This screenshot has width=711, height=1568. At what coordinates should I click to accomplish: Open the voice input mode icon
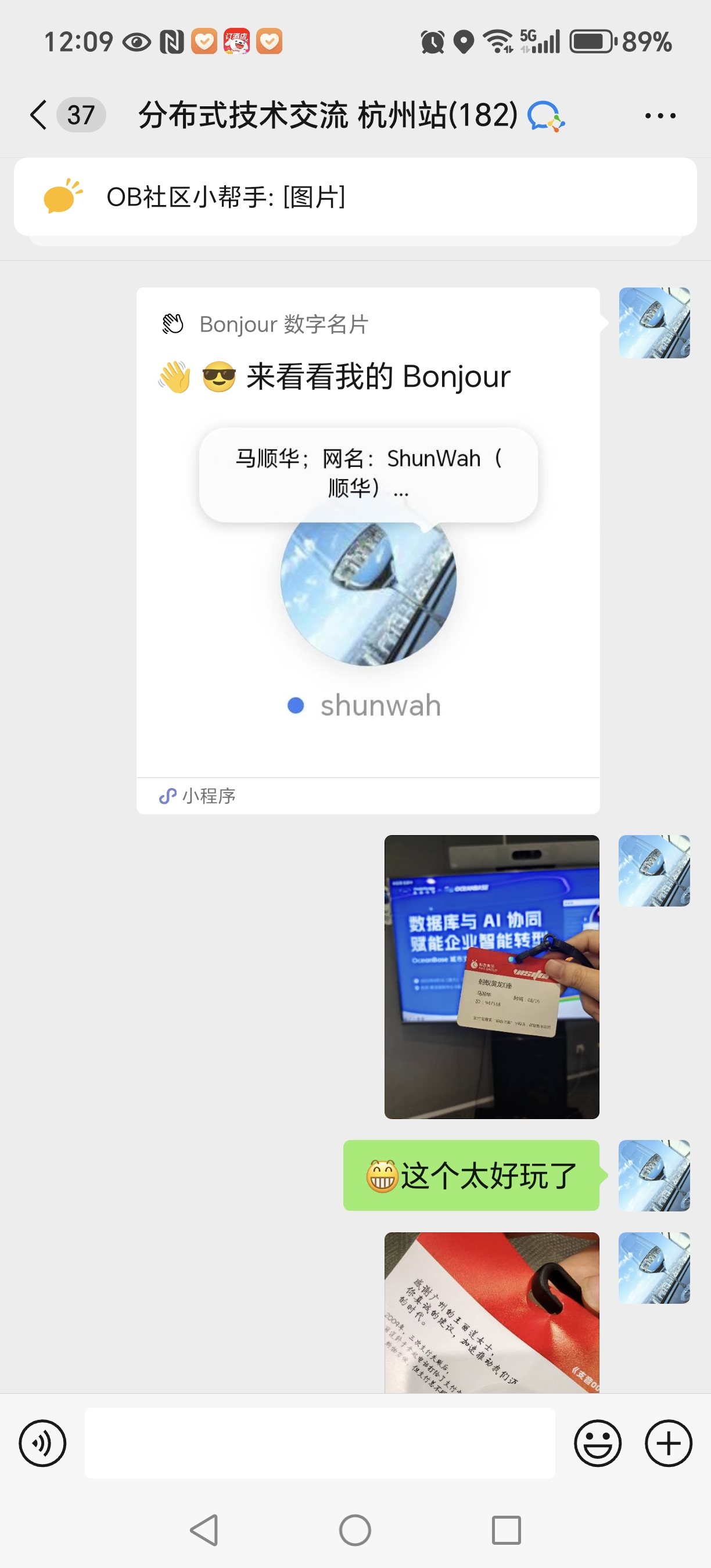click(41, 1443)
